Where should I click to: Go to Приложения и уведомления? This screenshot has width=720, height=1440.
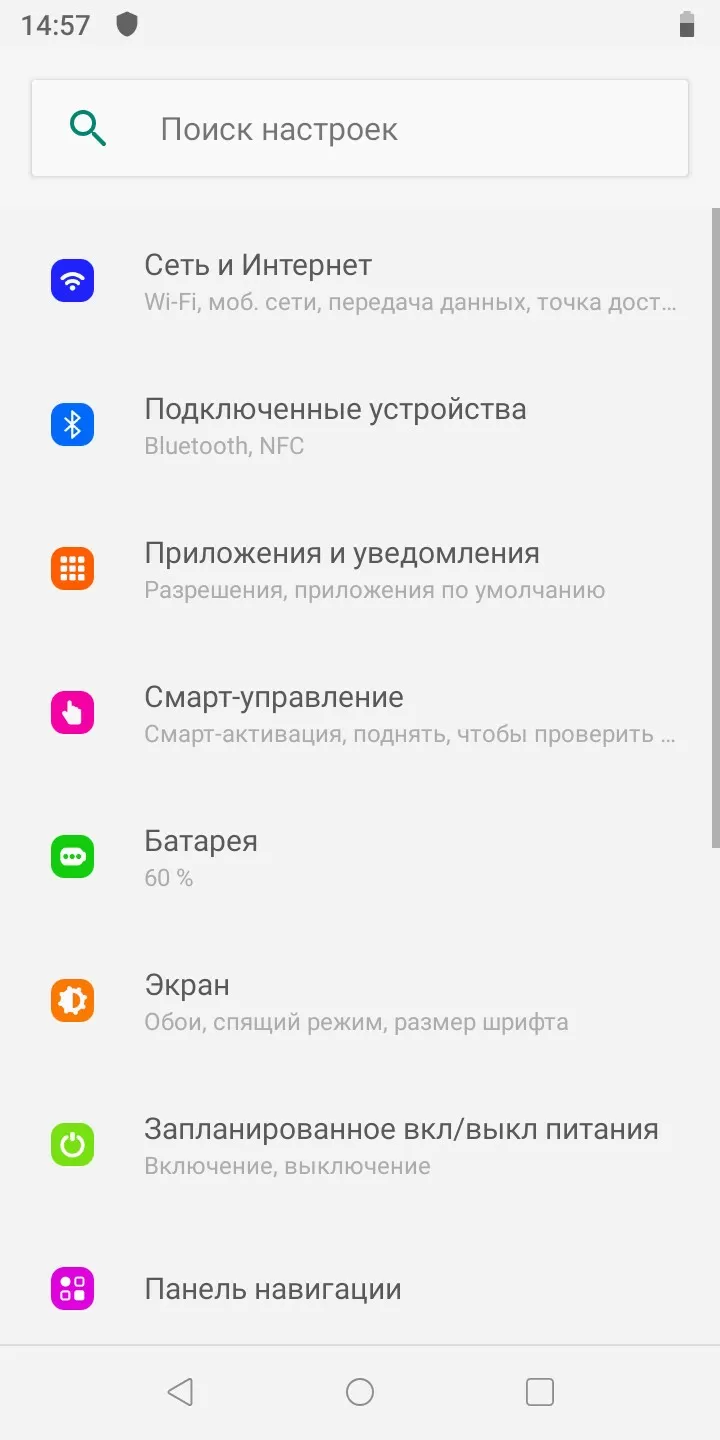[x=360, y=570]
